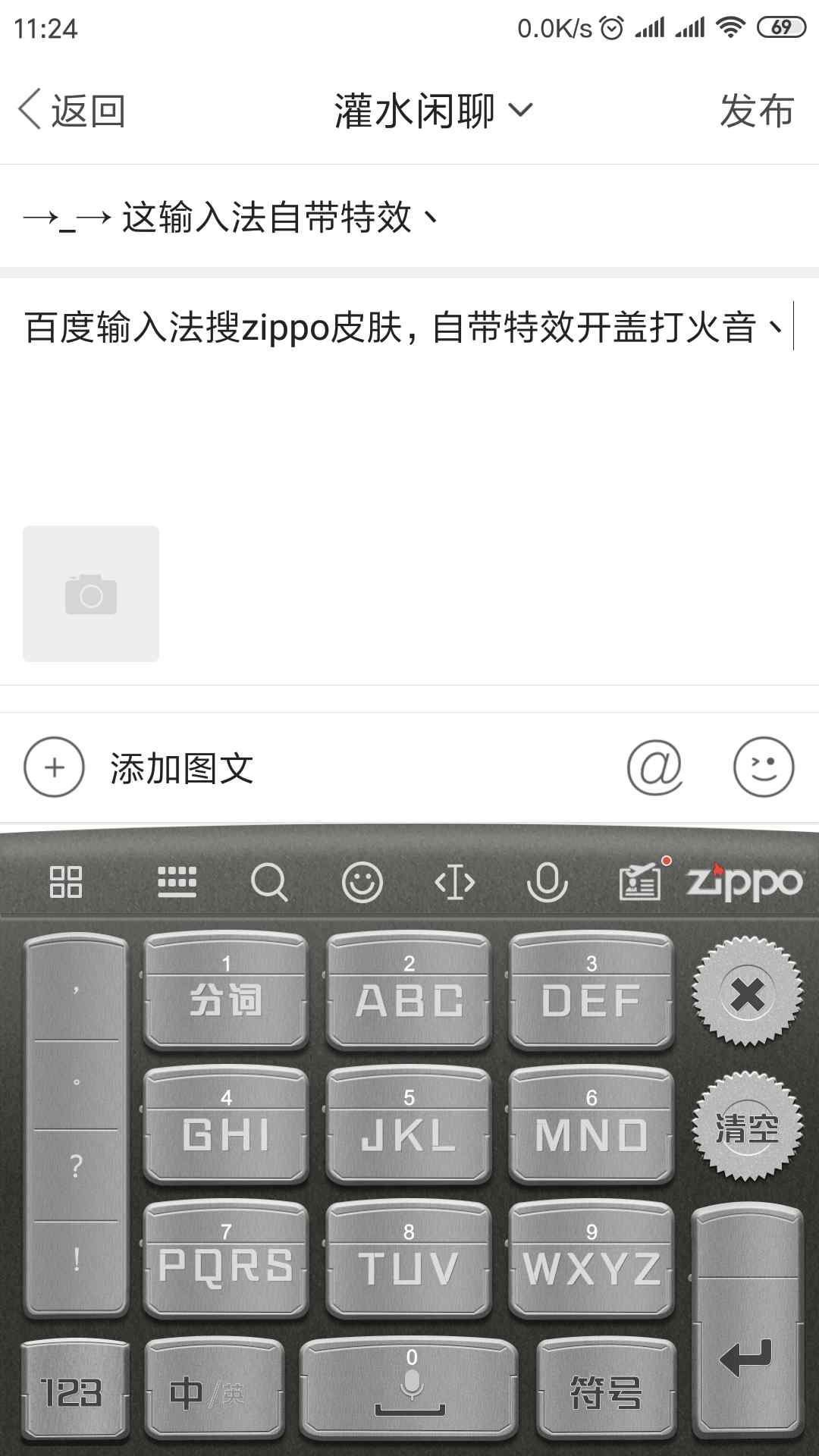
Task: Add a photo via the camera tile
Action: pyautogui.click(x=91, y=594)
